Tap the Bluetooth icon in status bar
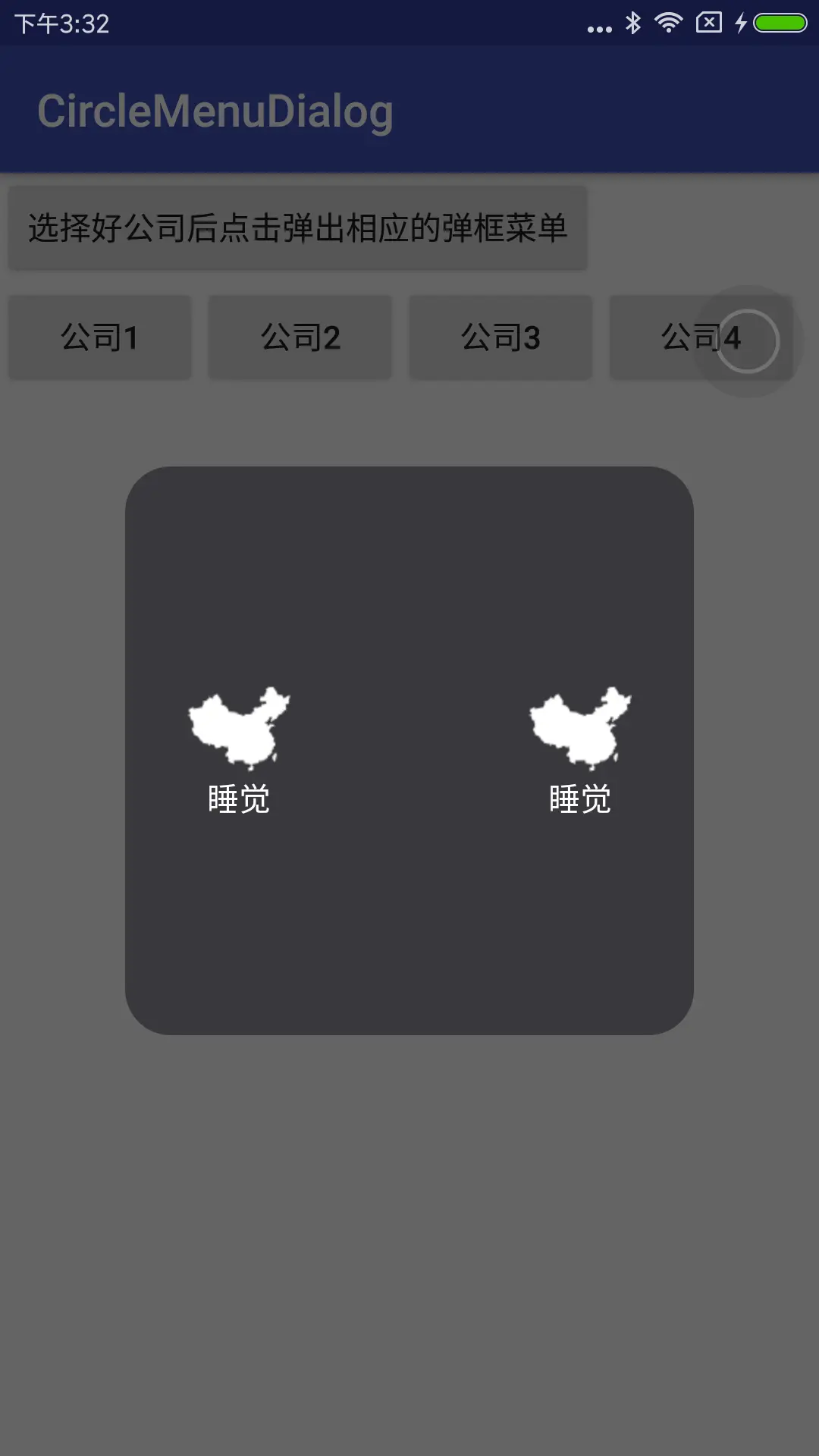 coord(632,23)
